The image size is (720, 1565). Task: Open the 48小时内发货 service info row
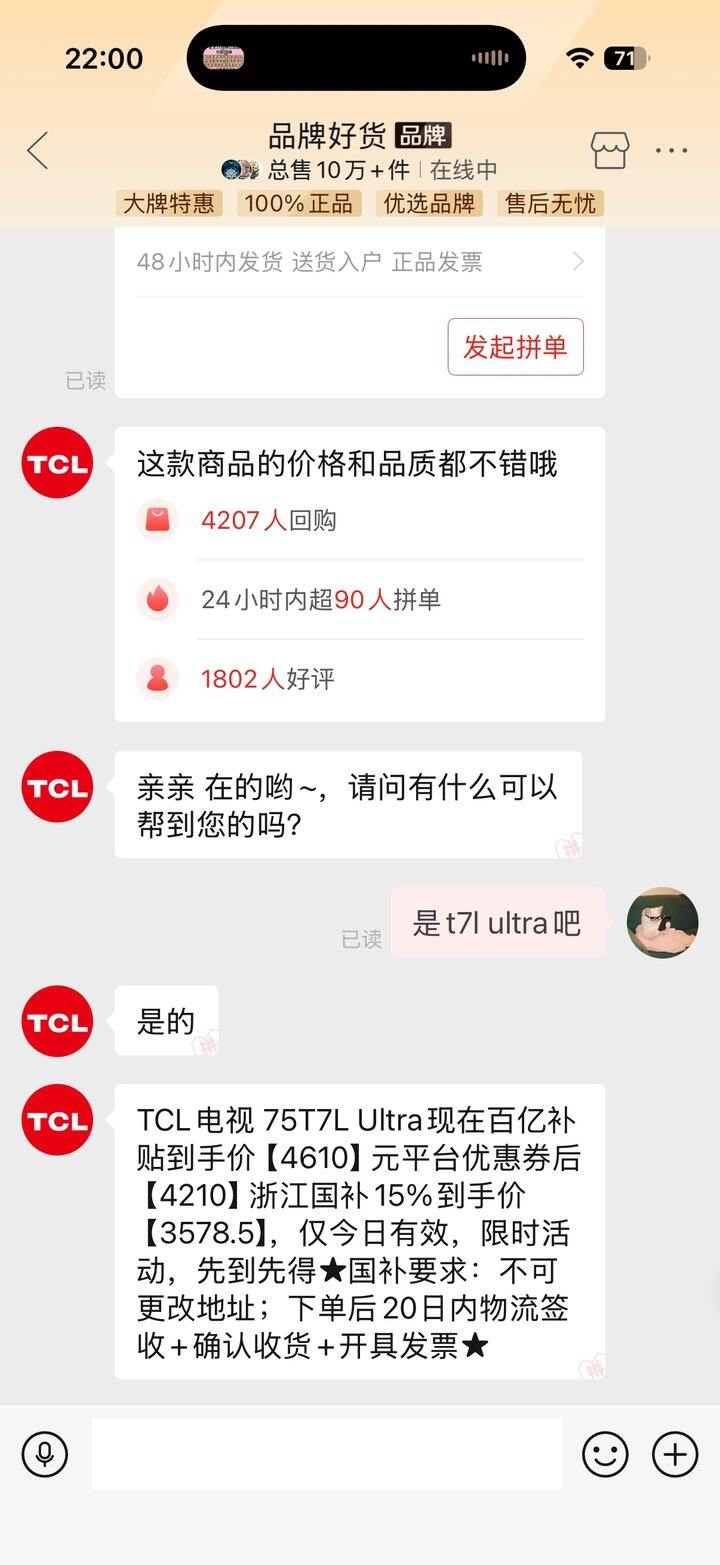click(x=360, y=262)
